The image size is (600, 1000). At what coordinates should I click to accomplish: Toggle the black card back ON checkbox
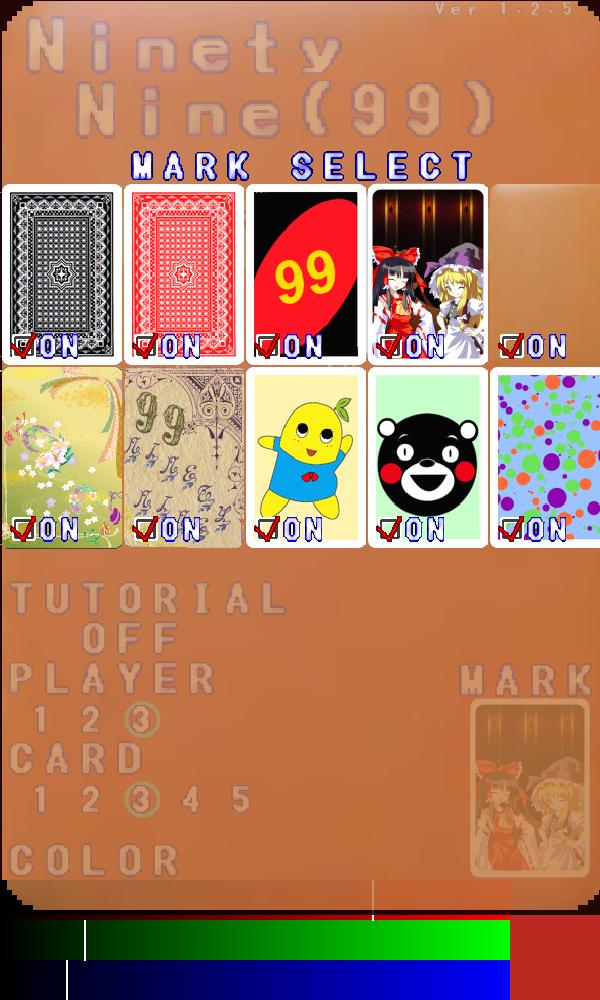23,346
